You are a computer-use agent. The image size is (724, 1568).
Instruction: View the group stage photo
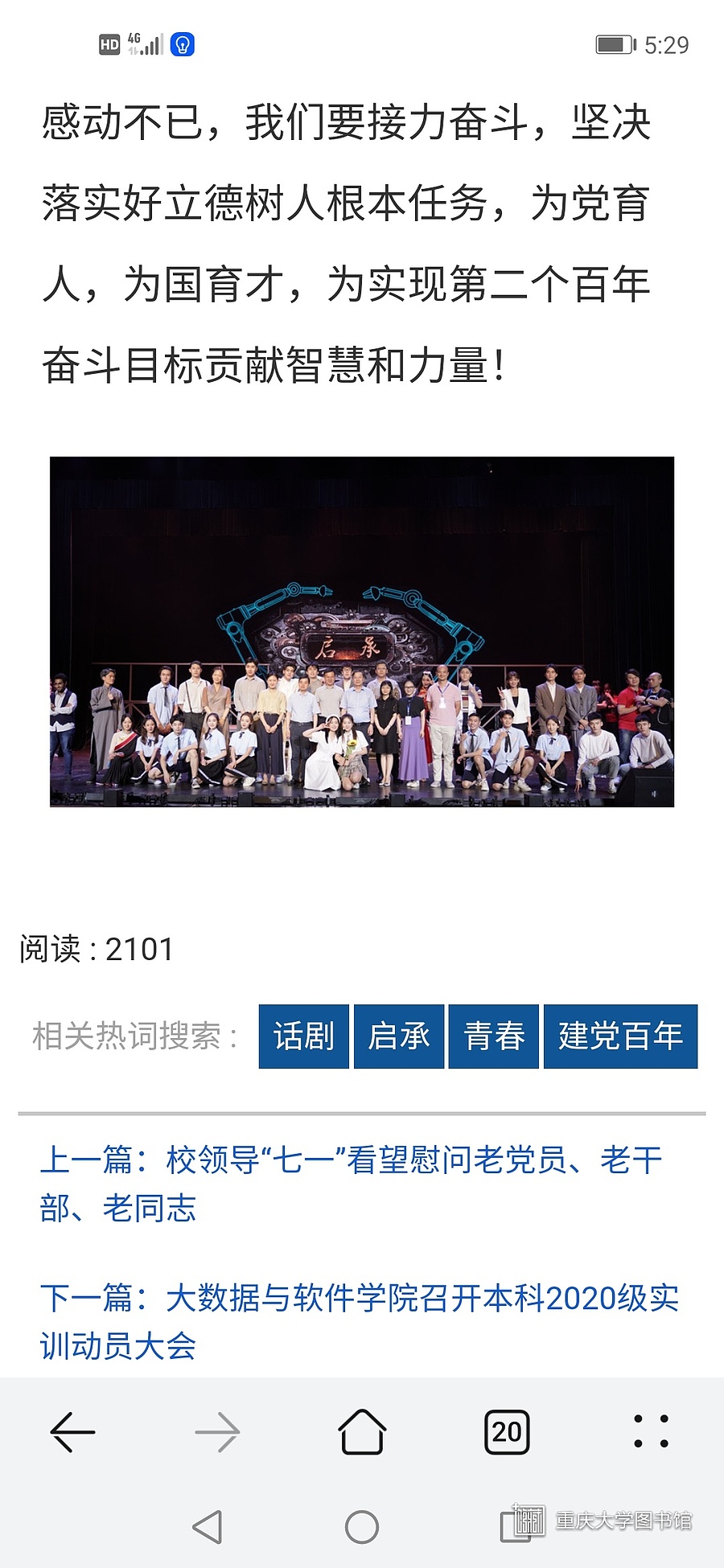pos(362,632)
